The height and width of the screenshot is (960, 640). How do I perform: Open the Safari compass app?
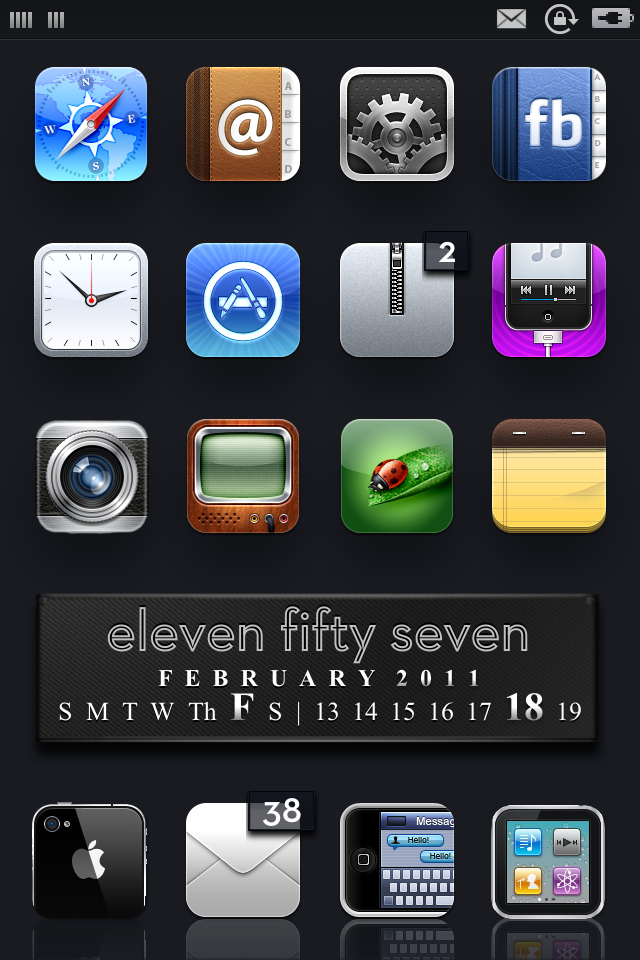pyautogui.click(x=91, y=124)
